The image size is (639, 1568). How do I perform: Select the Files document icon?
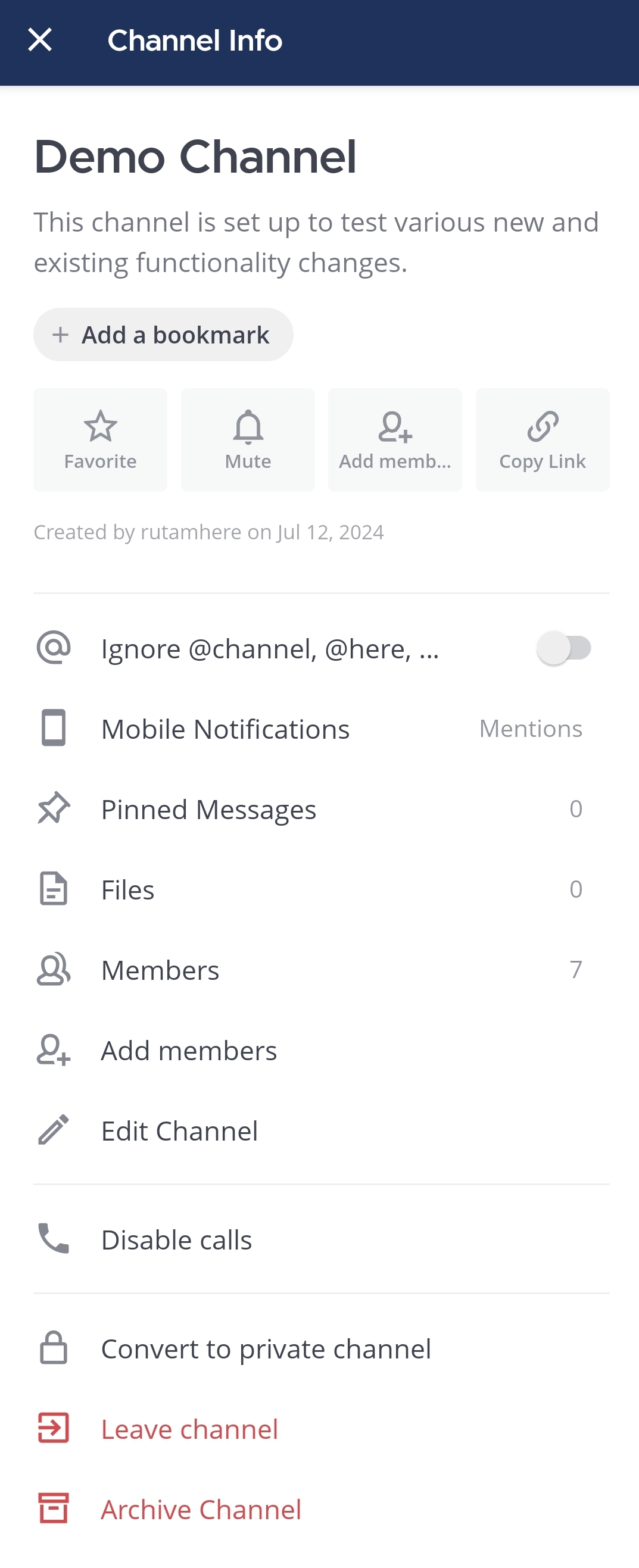coord(54,889)
